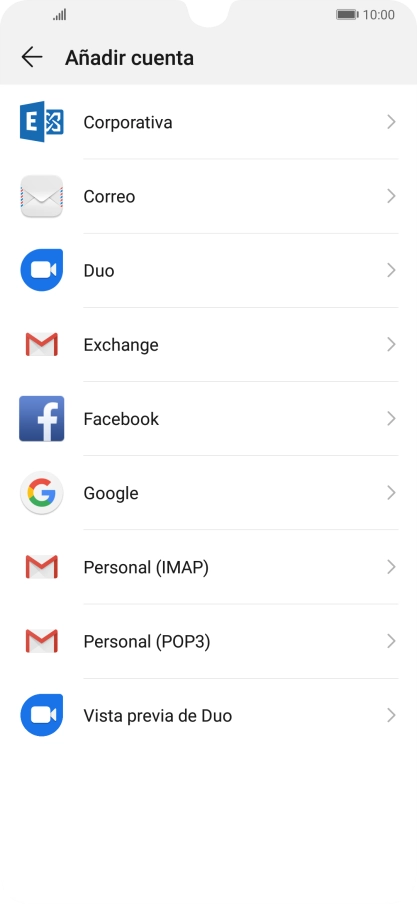Choose Duo account
This screenshot has width=417, height=904.
tap(208, 270)
